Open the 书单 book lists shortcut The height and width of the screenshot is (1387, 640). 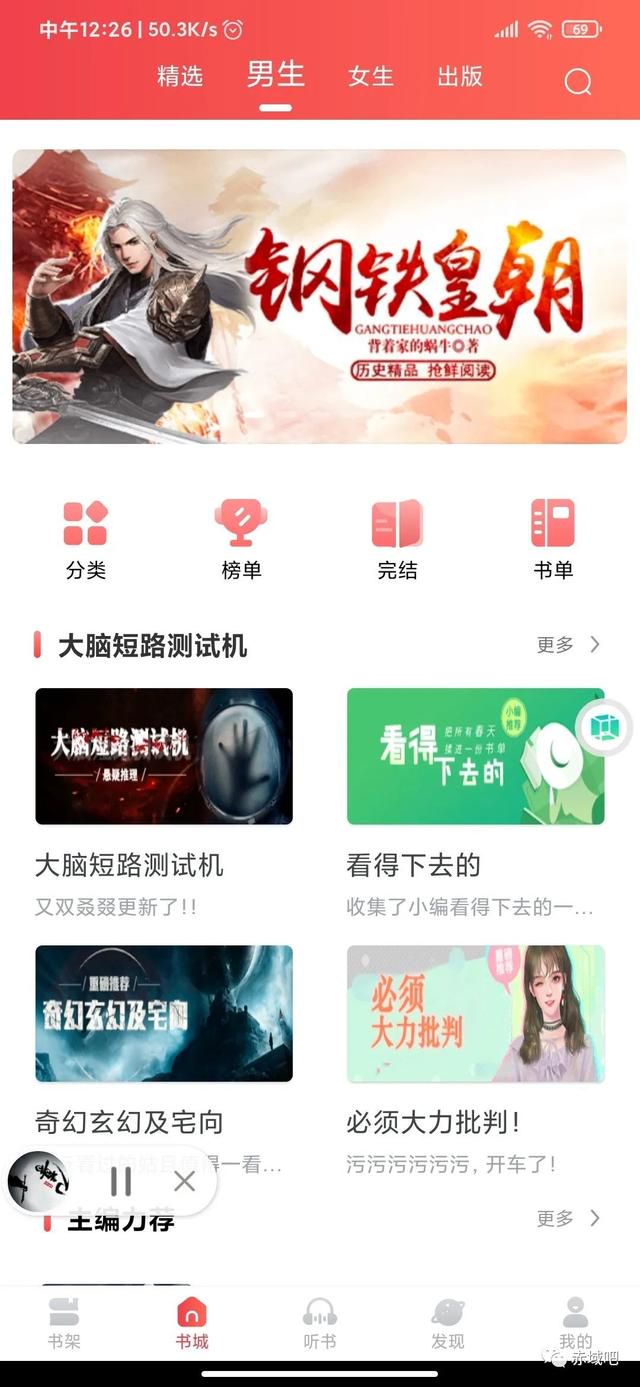[553, 540]
